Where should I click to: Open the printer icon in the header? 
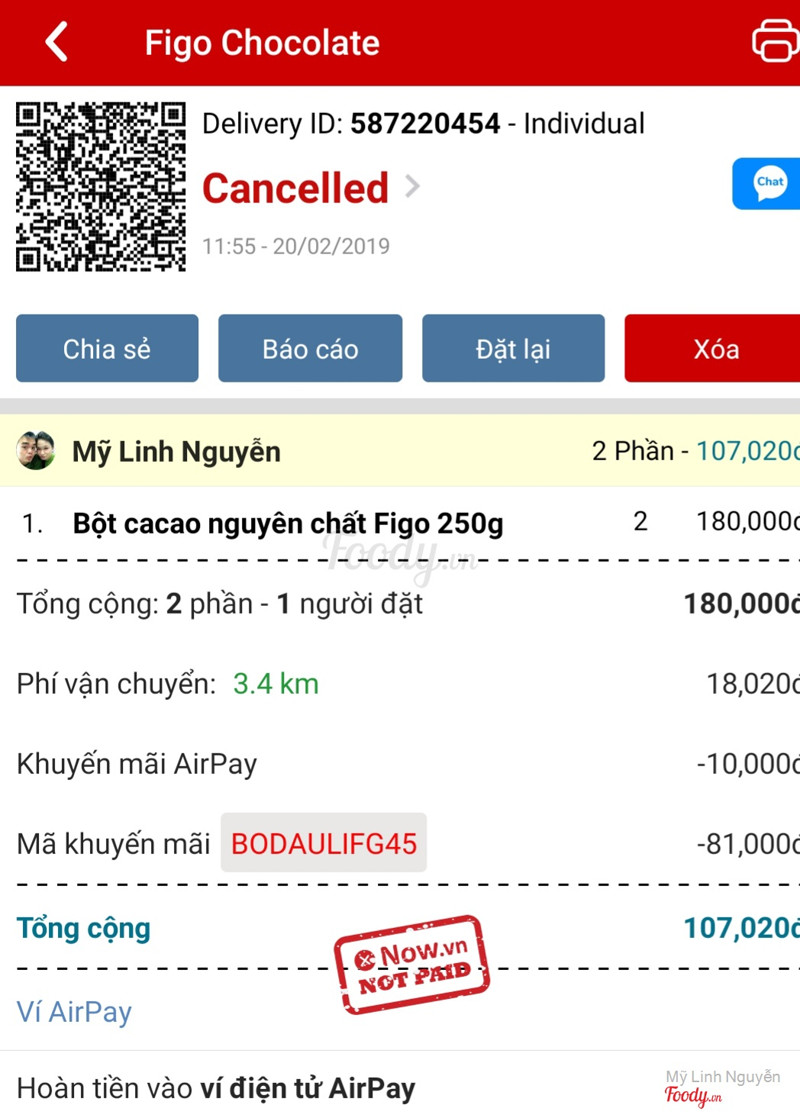pyautogui.click(x=775, y=42)
